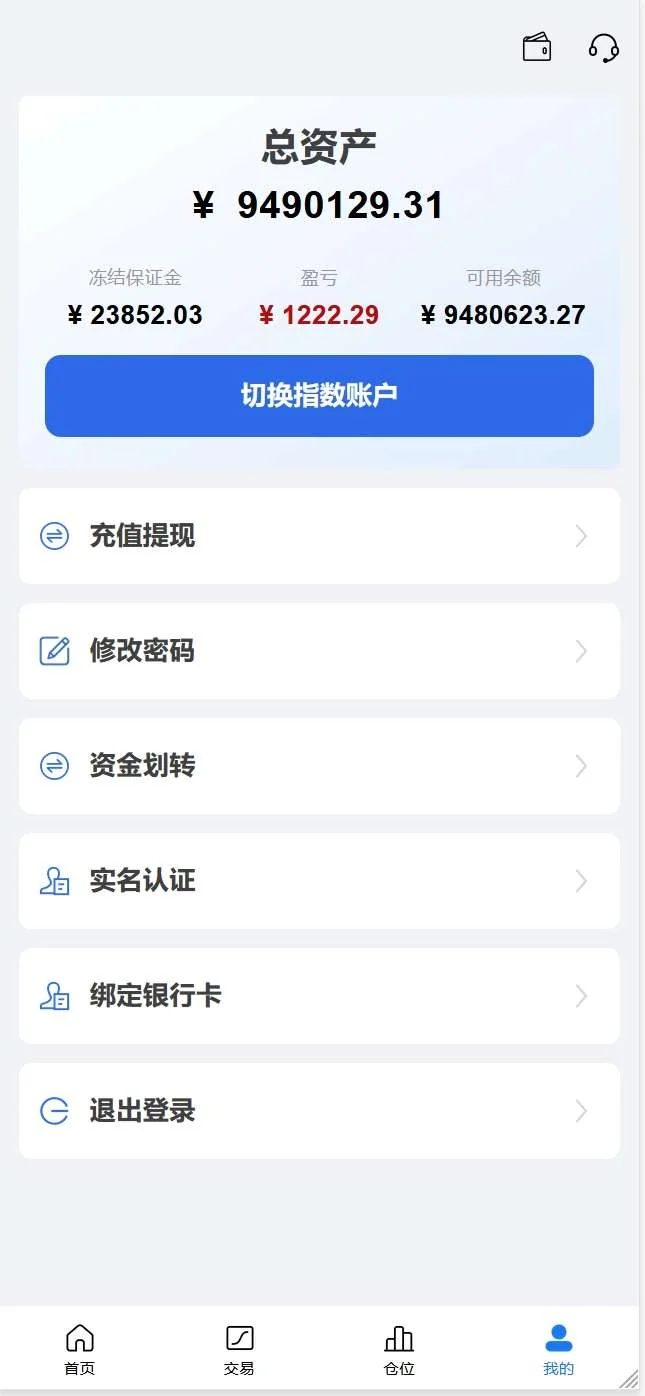
Task: Open the wallet icon
Action: [537, 47]
